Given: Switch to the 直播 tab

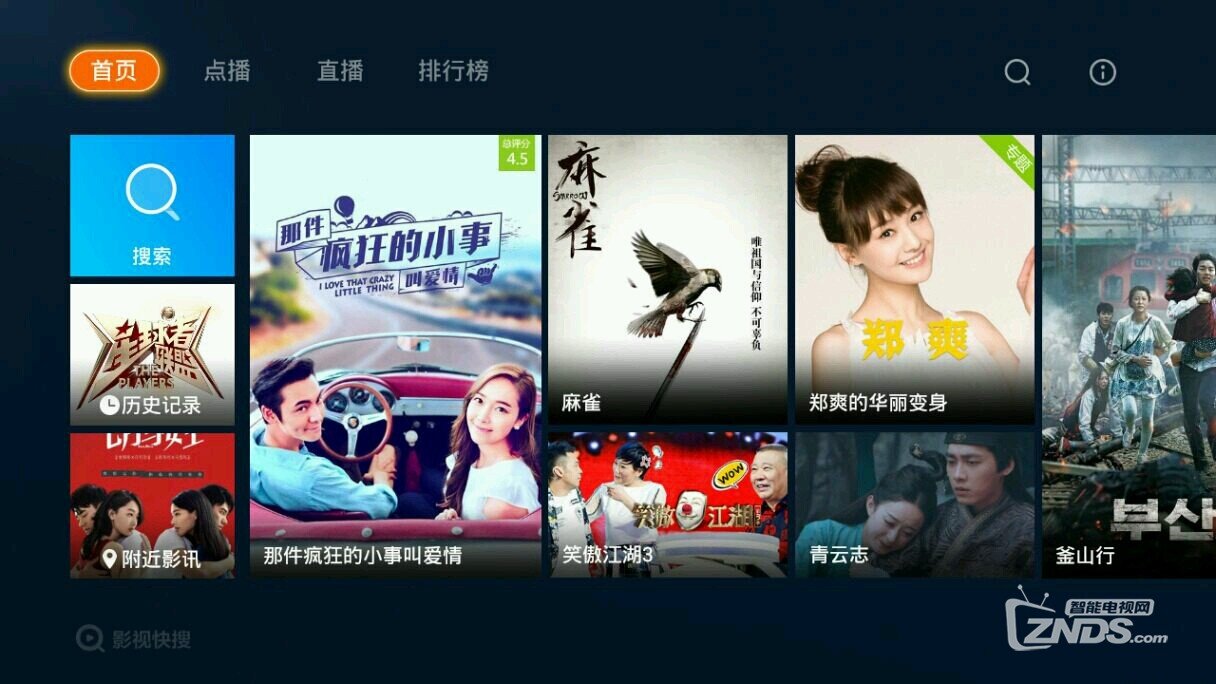Looking at the screenshot, I should (340, 71).
